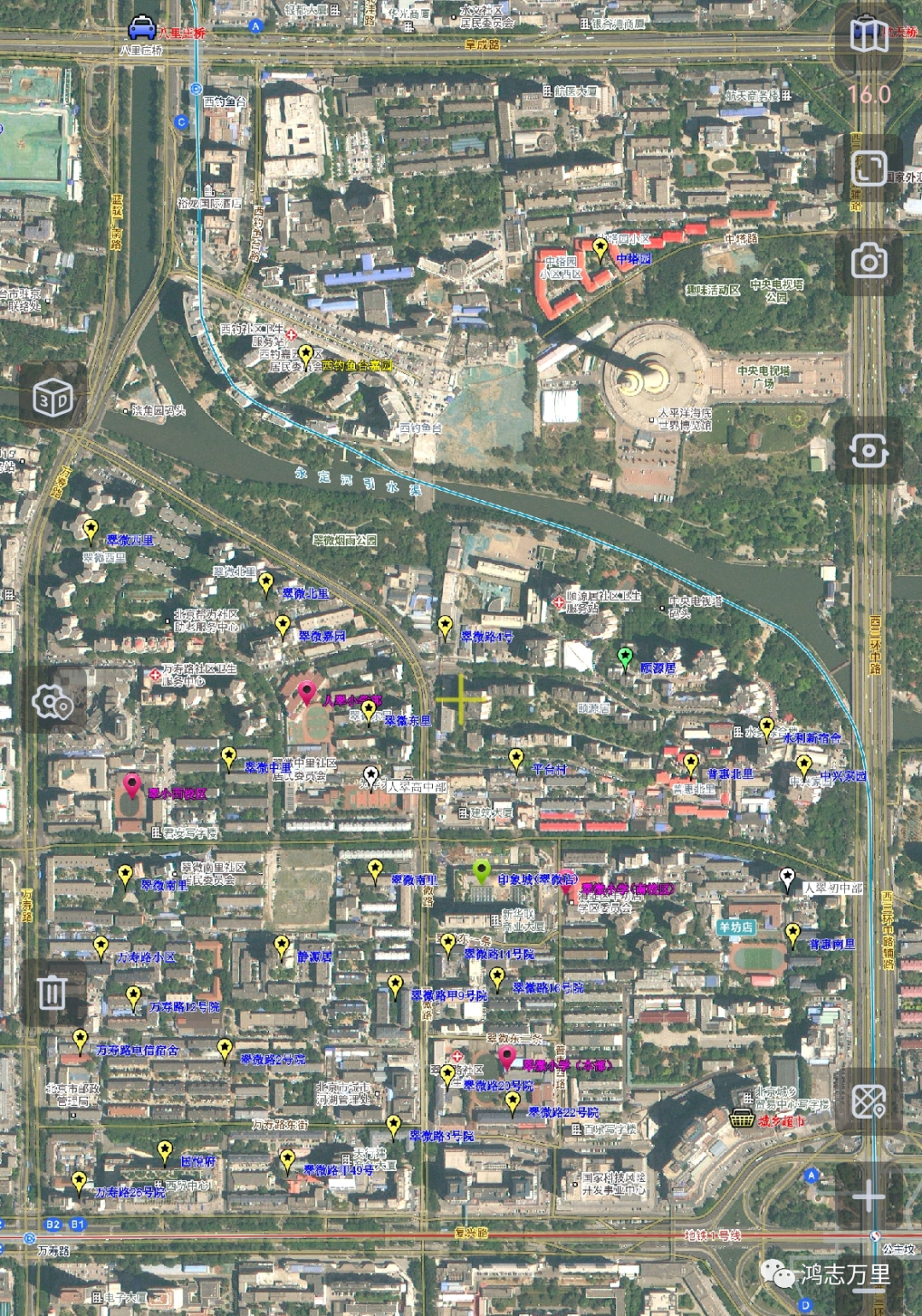The width and height of the screenshot is (922, 1316).
Task: Tap the fullscreen frame icon
Action: pos(868,168)
